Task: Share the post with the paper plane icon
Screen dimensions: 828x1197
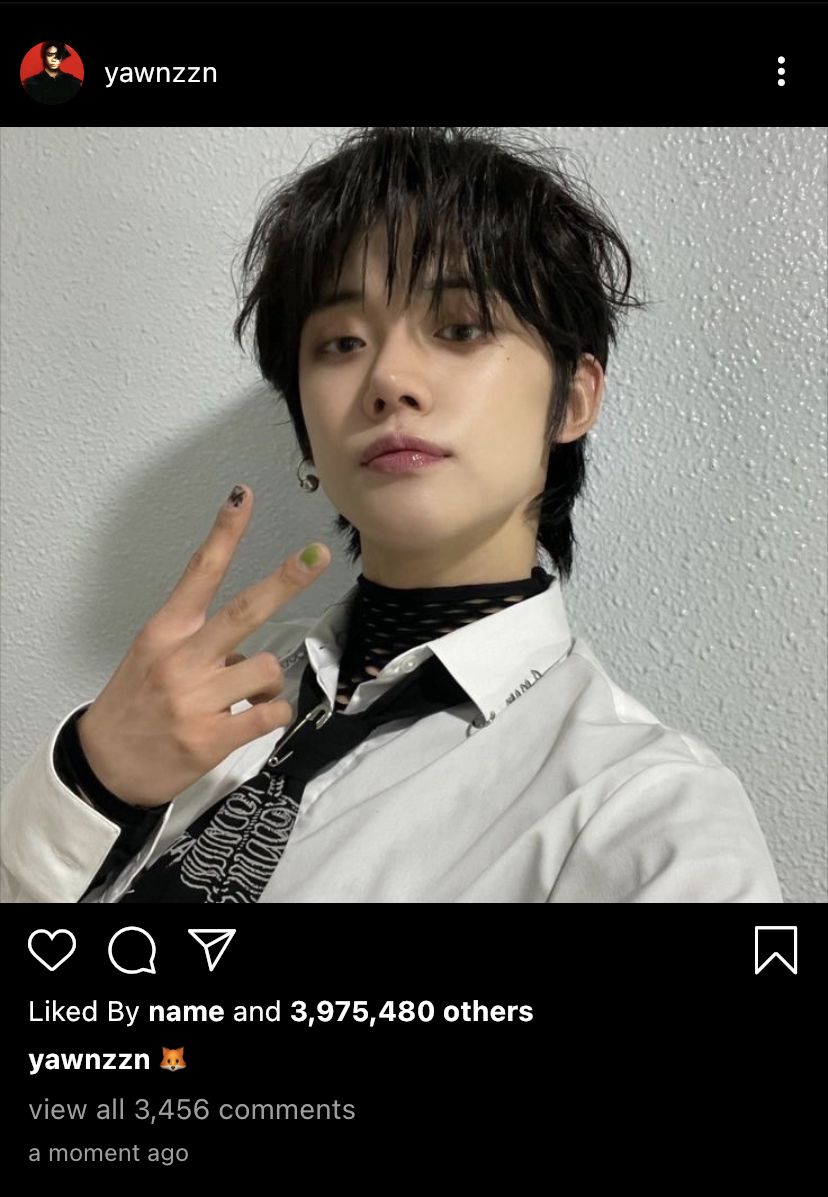Action: pos(212,949)
